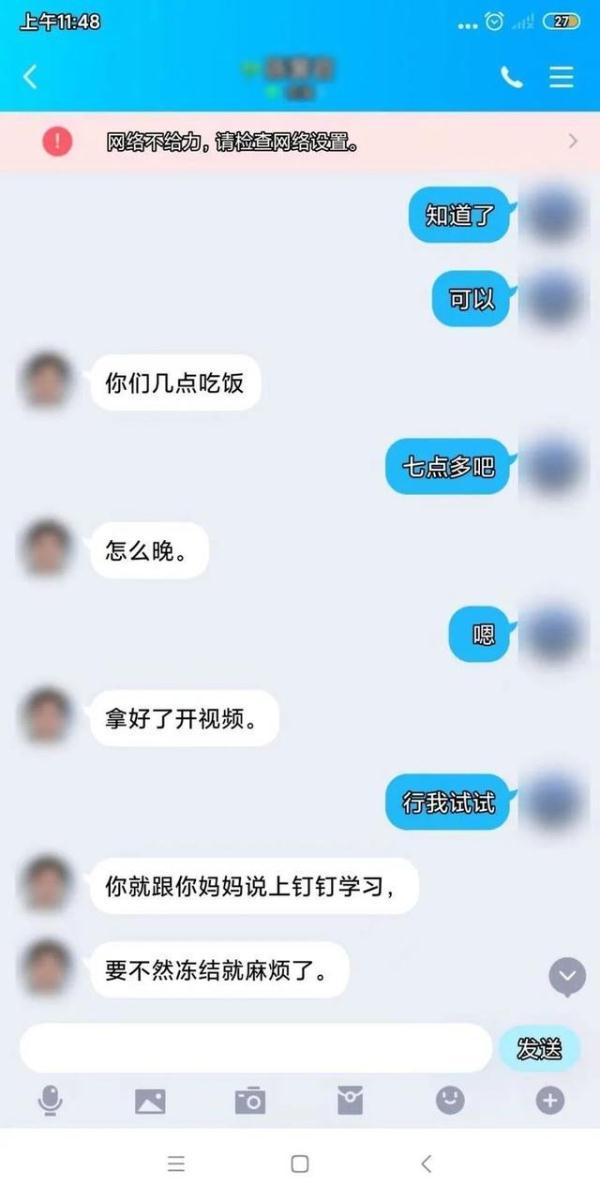
Task: Open the camera to take a photo
Action: pyautogui.click(x=250, y=1101)
